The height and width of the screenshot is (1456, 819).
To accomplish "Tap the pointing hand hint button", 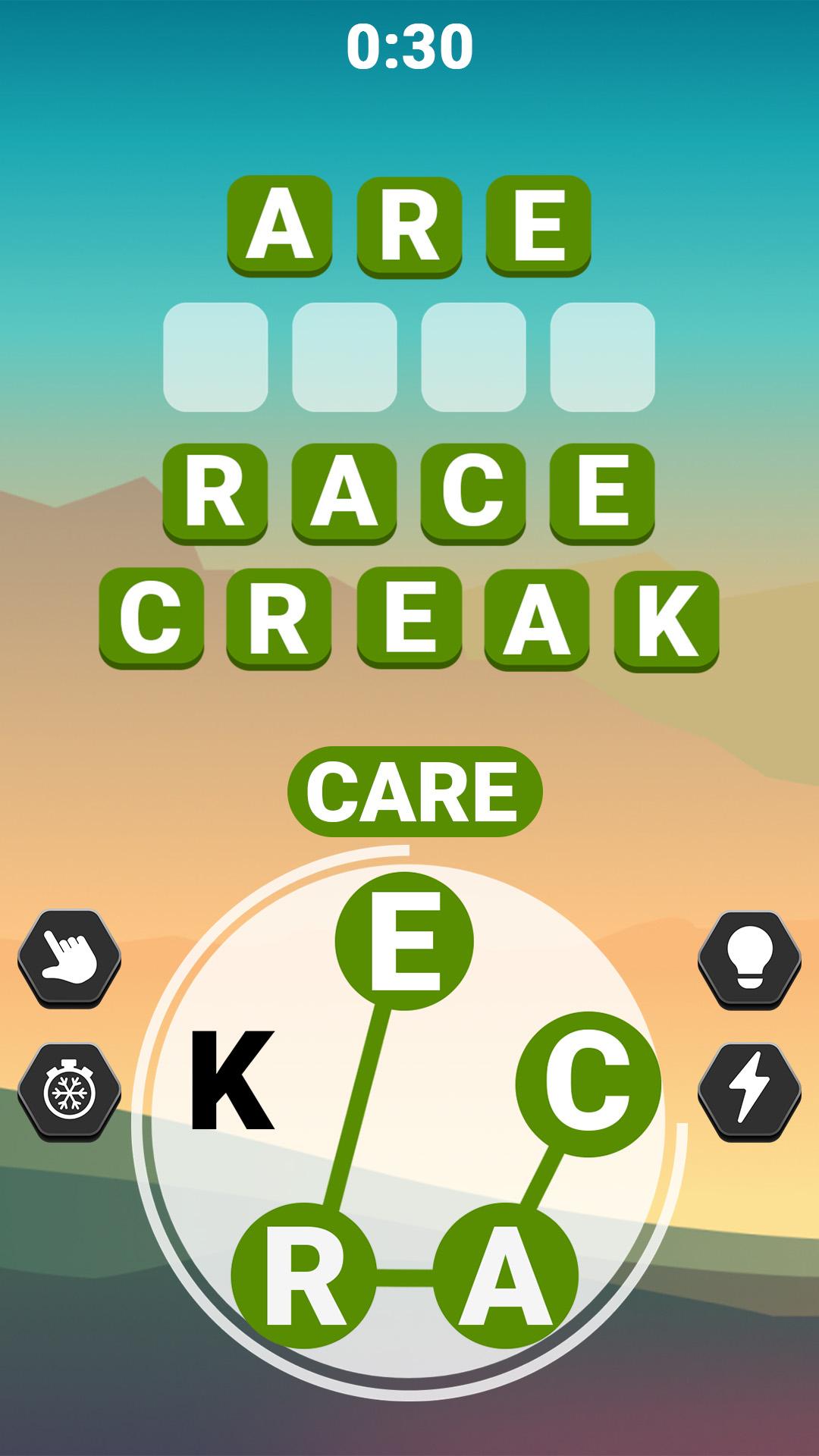I will pyautogui.click(x=69, y=959).
